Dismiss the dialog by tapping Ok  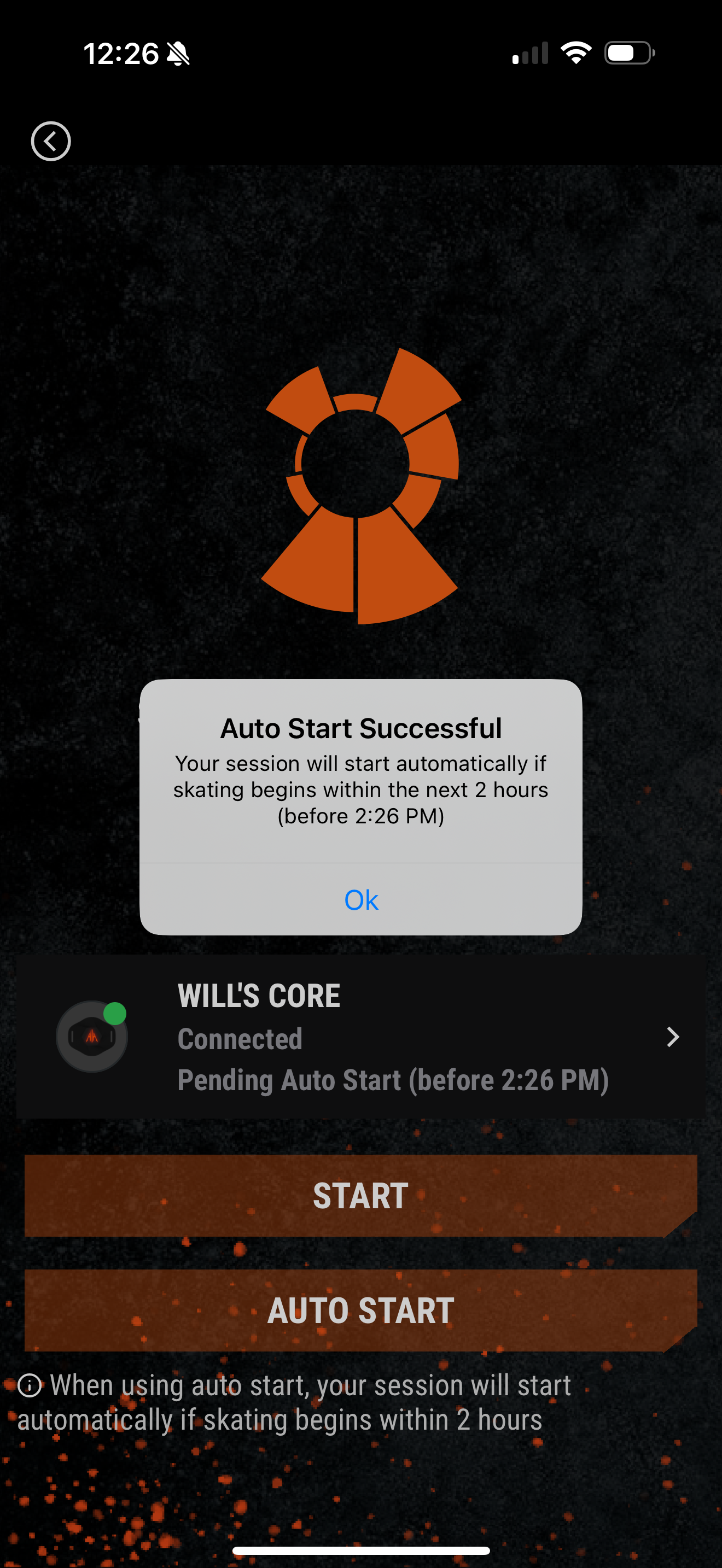point(361,900)
